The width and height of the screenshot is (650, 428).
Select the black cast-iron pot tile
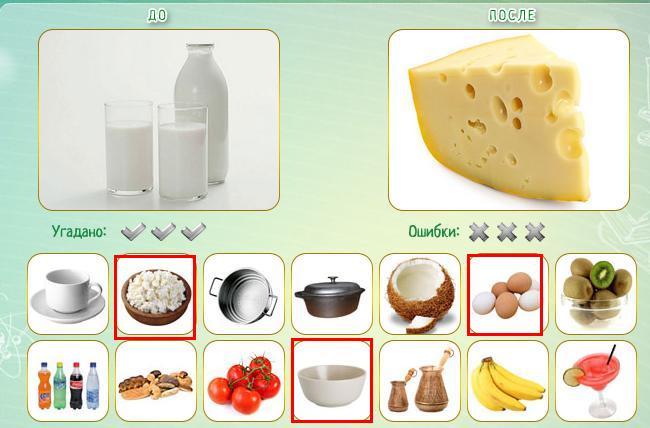[x=331, y=294]
